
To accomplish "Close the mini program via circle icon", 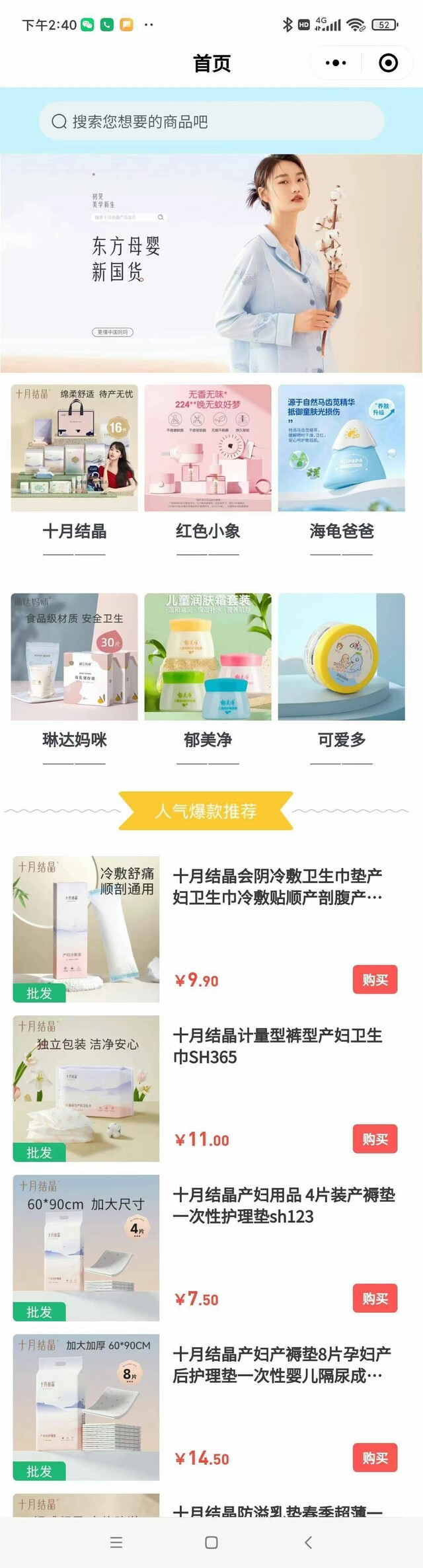I will coord(388,63).
